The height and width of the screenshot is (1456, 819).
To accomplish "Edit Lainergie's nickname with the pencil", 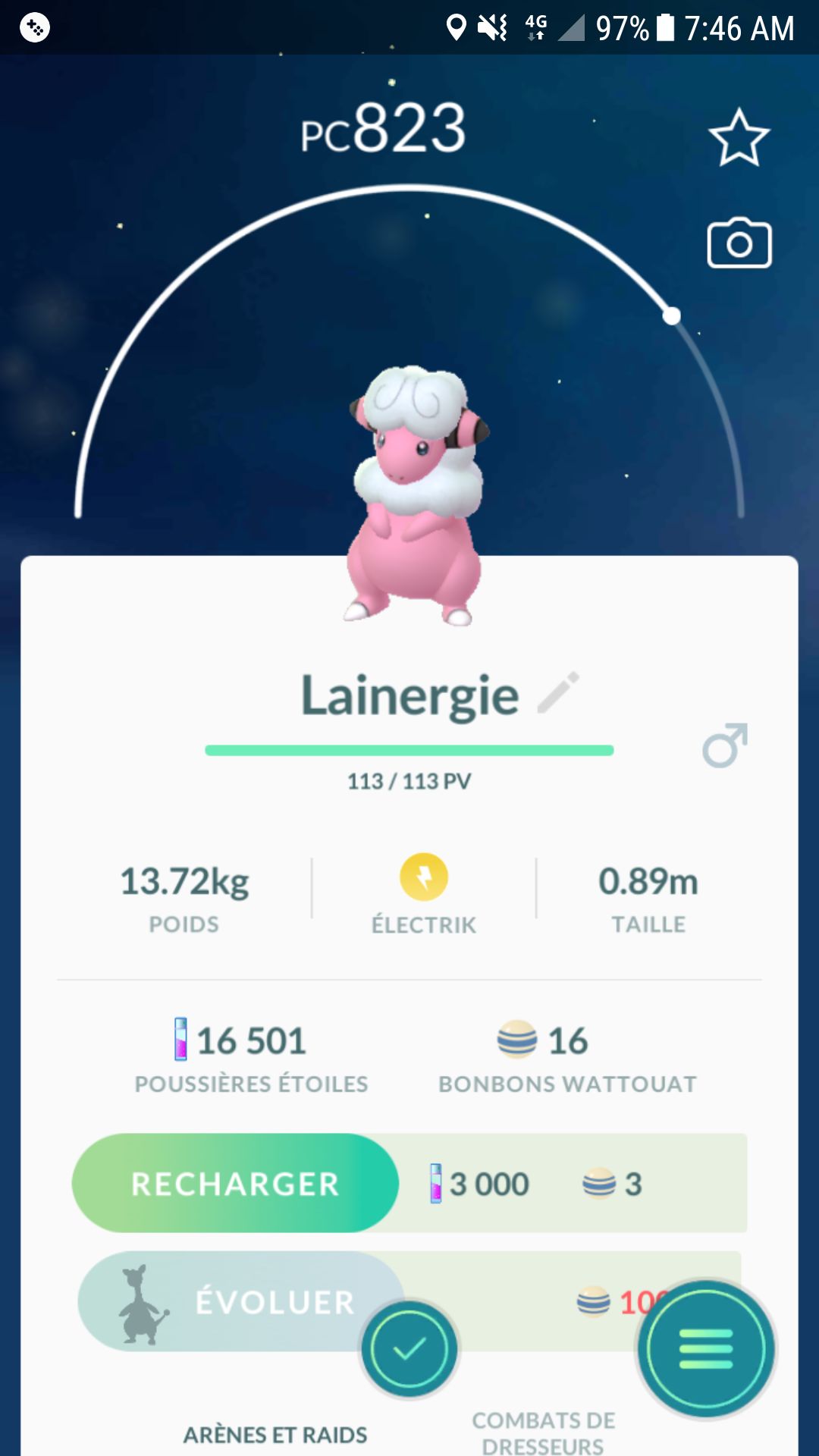I will (559, 693).
